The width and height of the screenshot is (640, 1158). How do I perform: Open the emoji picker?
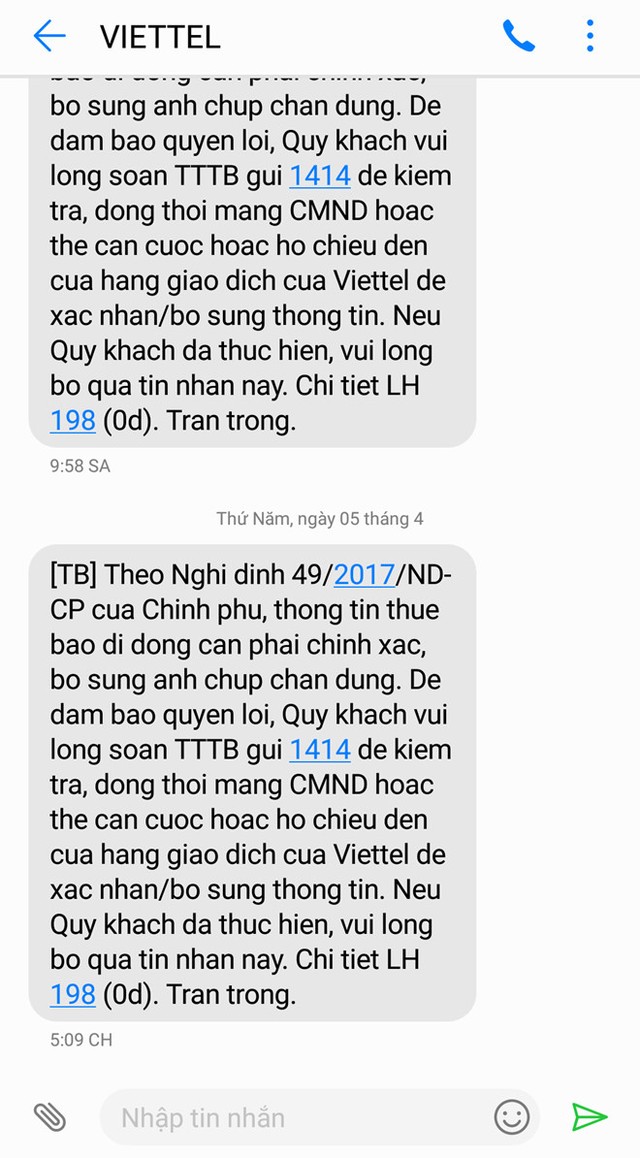[512, 1117]
